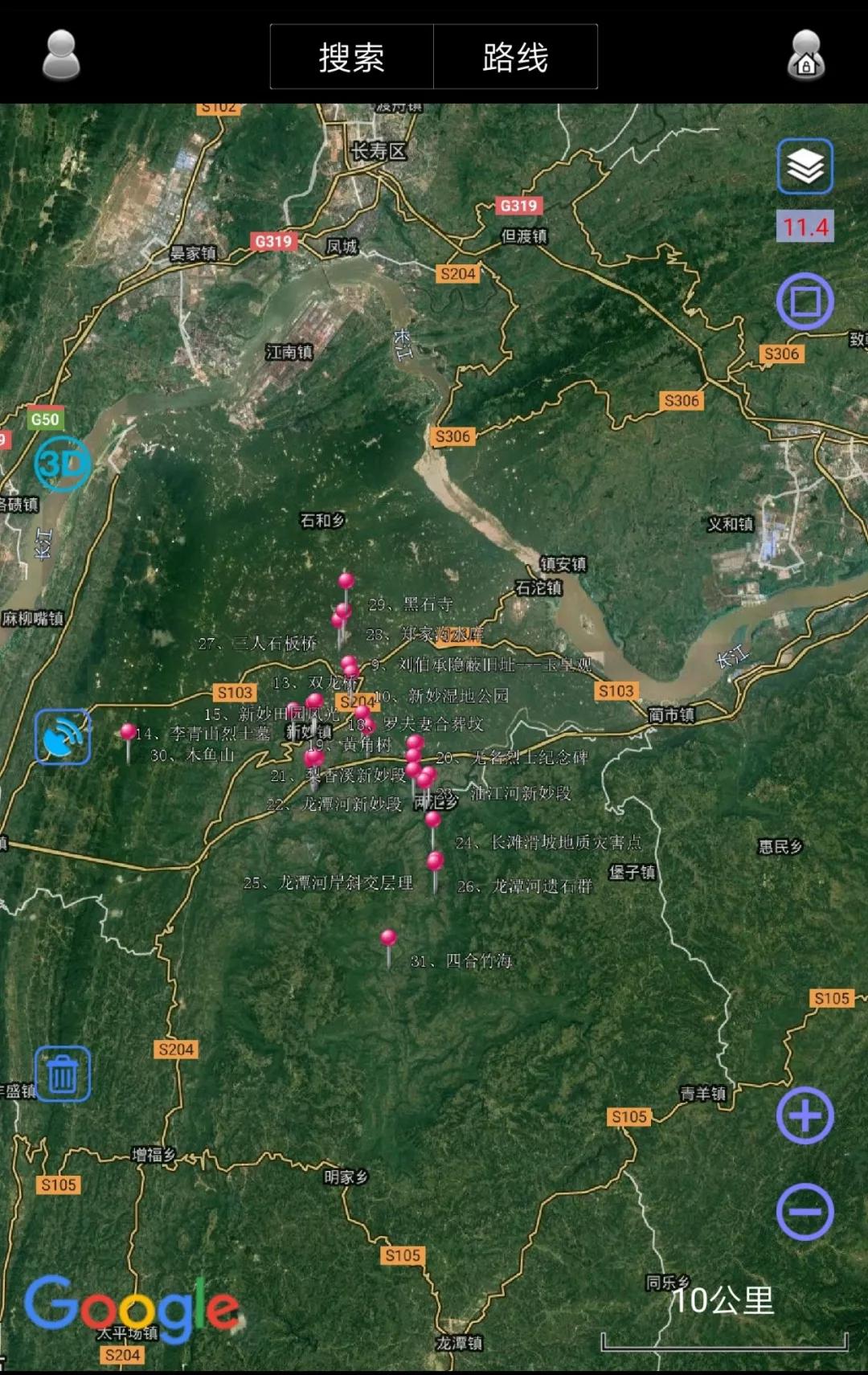Tap the 搜索 search button

(352, 57)
